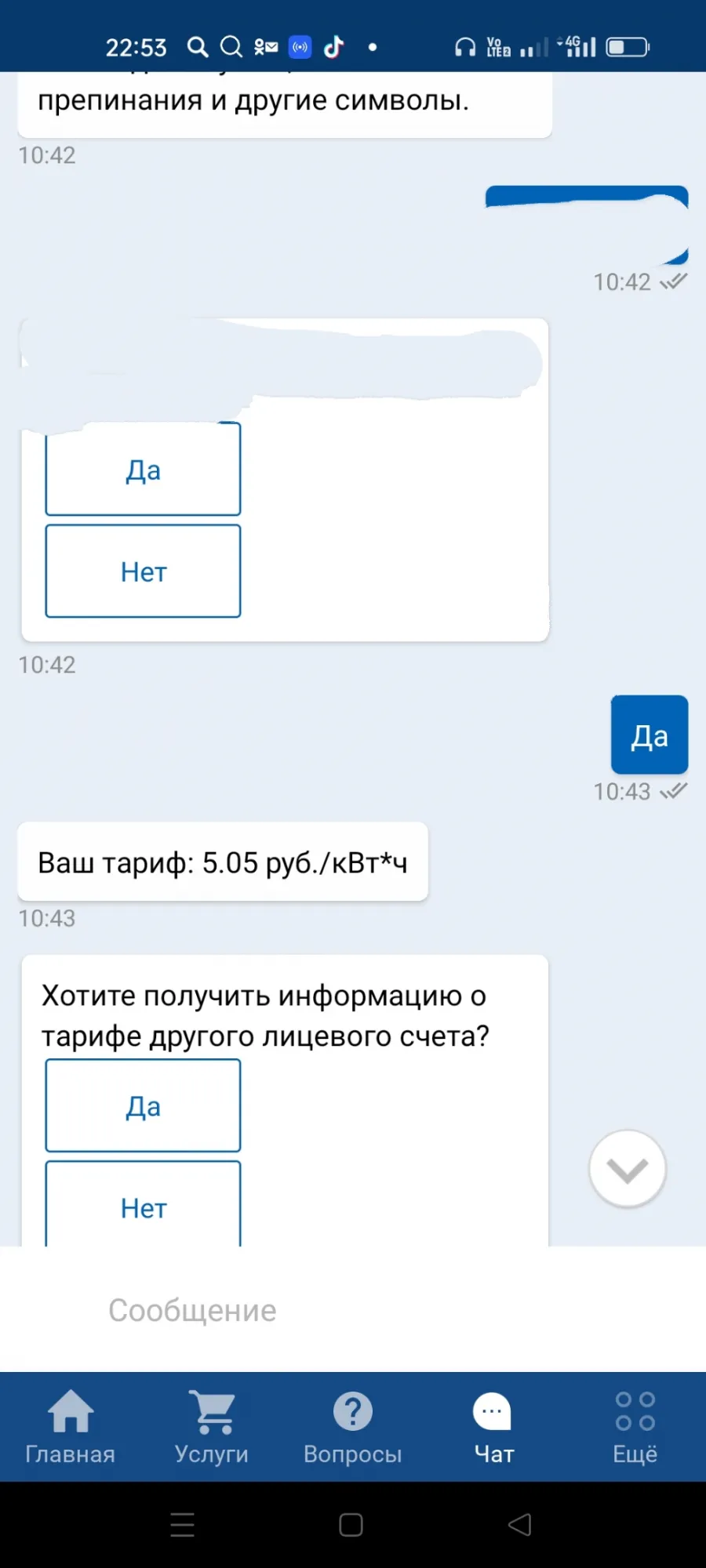Open the Главная tab
This screenshot has height=1568, width=706.
coord(71,1427)
